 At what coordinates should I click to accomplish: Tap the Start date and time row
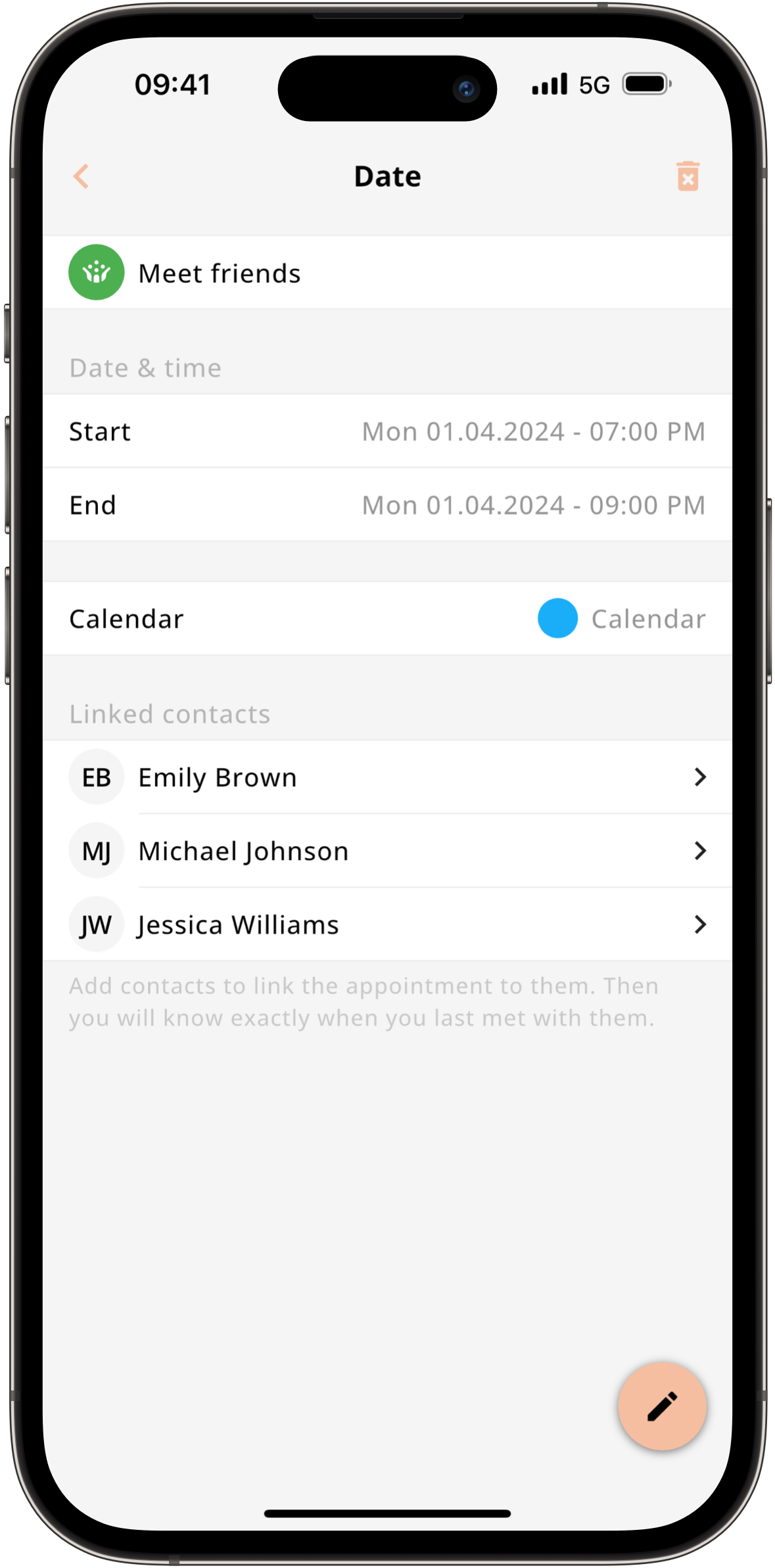click(x=387, y=432)
